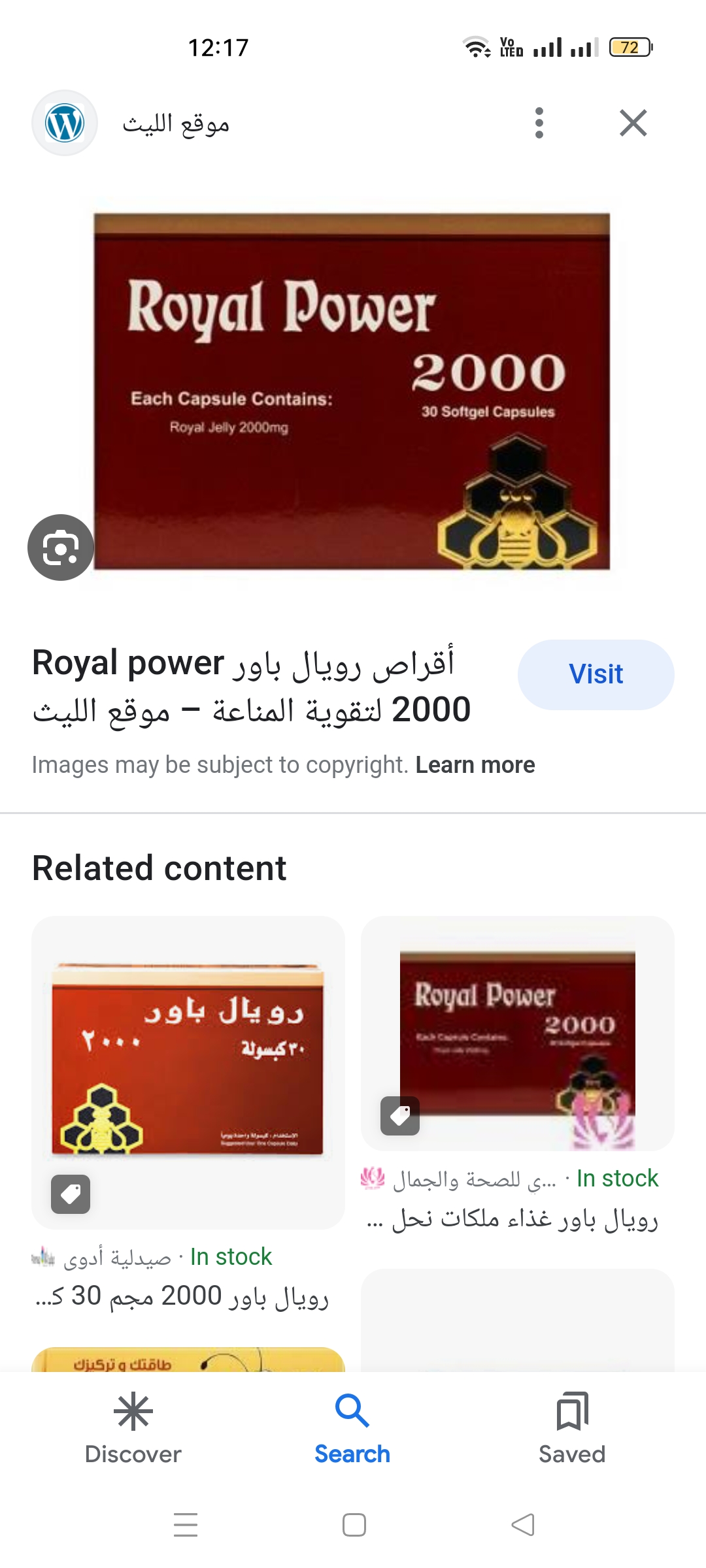Open recent apps from the navigation bar
This screenshot has width=706, height=1568.
coord(186,1525)
